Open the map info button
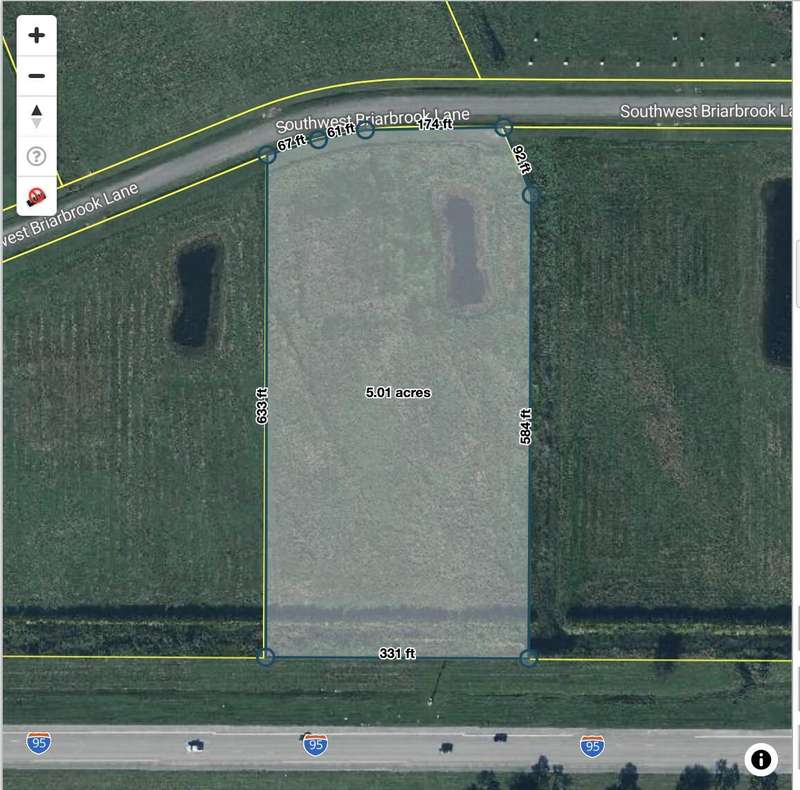 point(760,760)
